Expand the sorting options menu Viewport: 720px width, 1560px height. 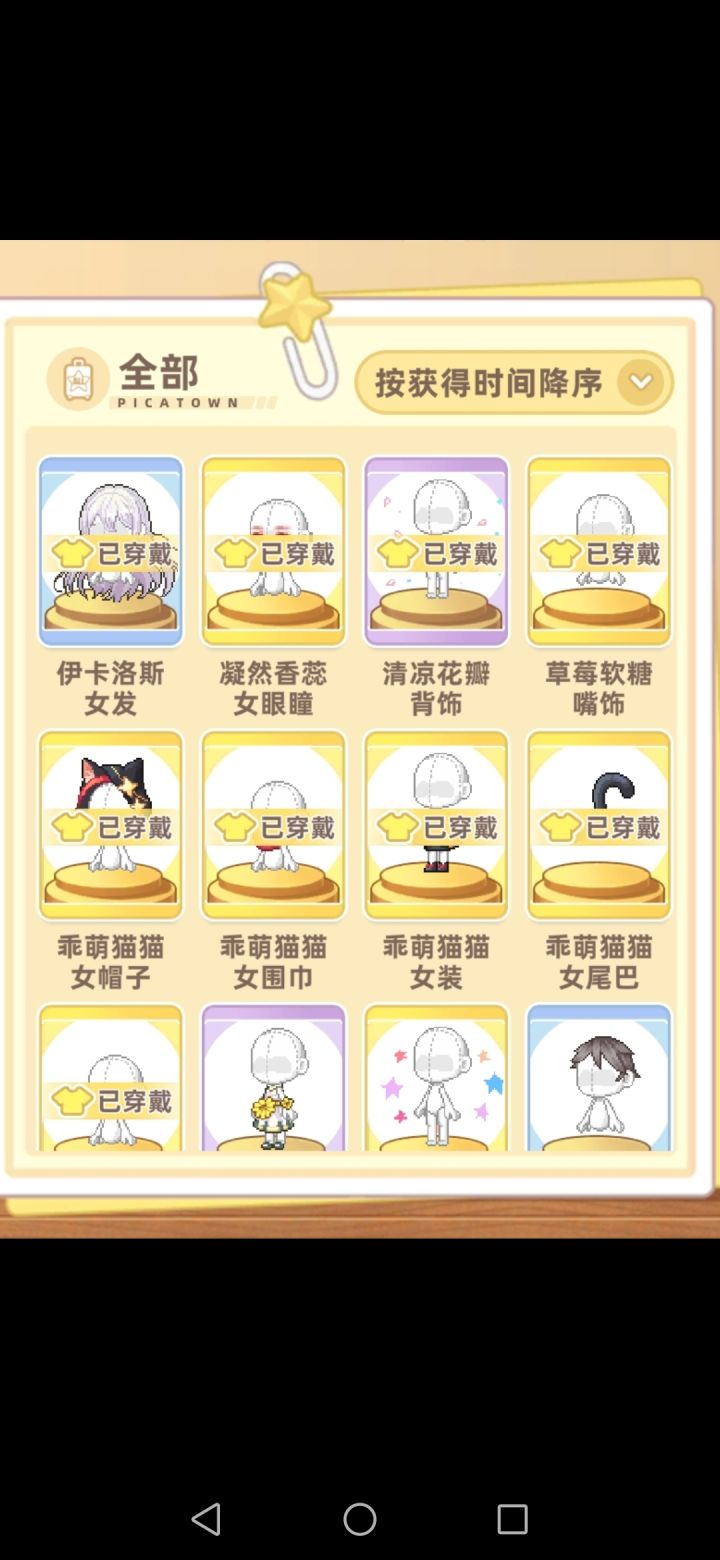(515, 383)
